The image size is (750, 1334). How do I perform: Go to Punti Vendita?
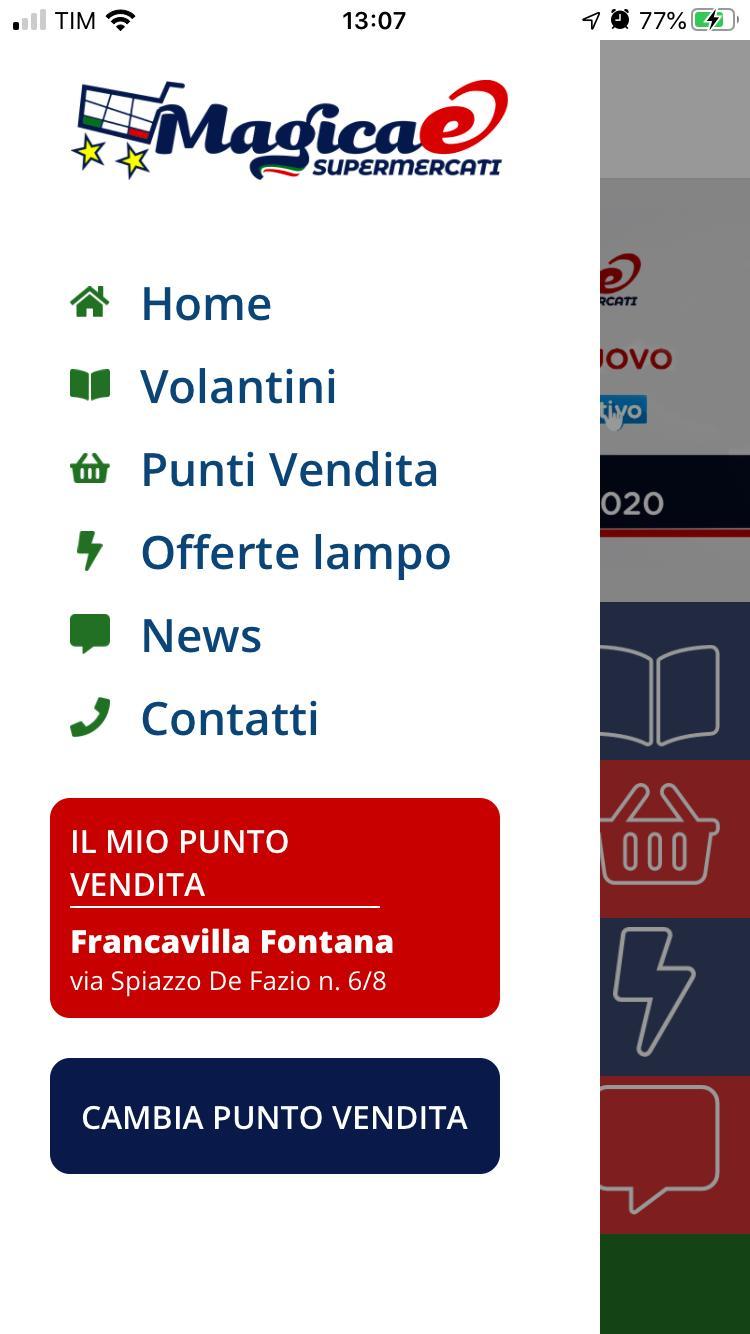click(x=254, y=469)
